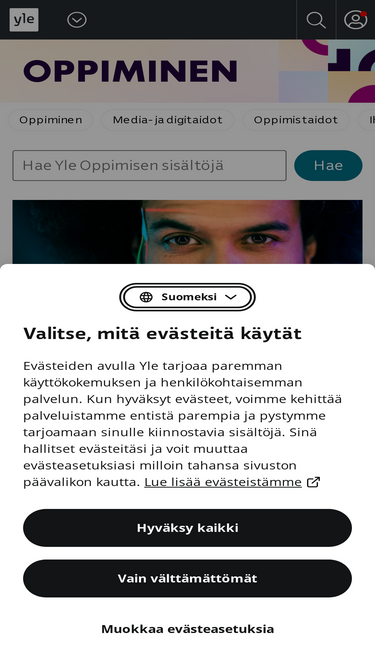Open Muokkaa evästeasetuksia settings
This screenshot has width=375, height=667.
(187, 629)
